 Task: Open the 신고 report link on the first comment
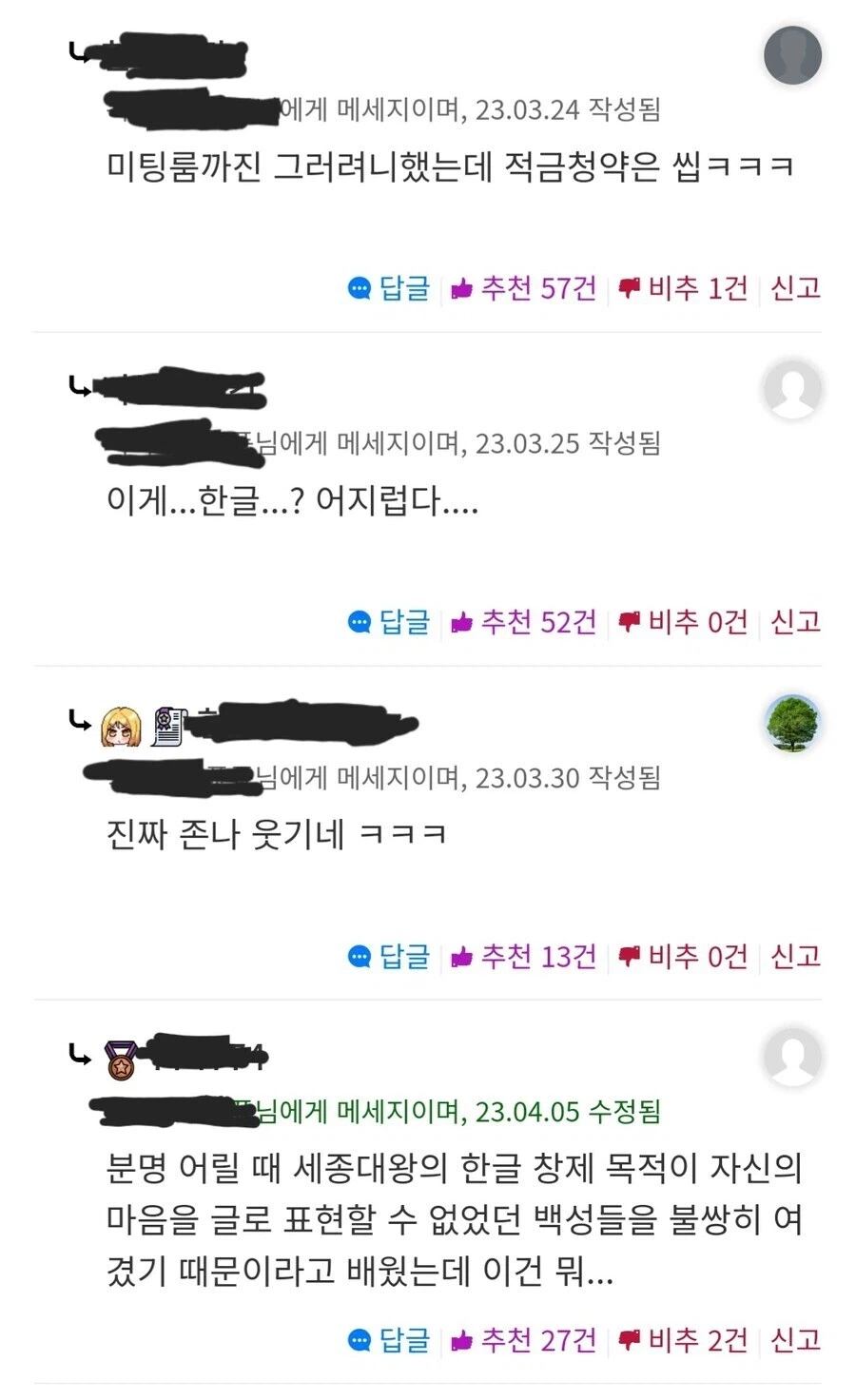[794, 288]
